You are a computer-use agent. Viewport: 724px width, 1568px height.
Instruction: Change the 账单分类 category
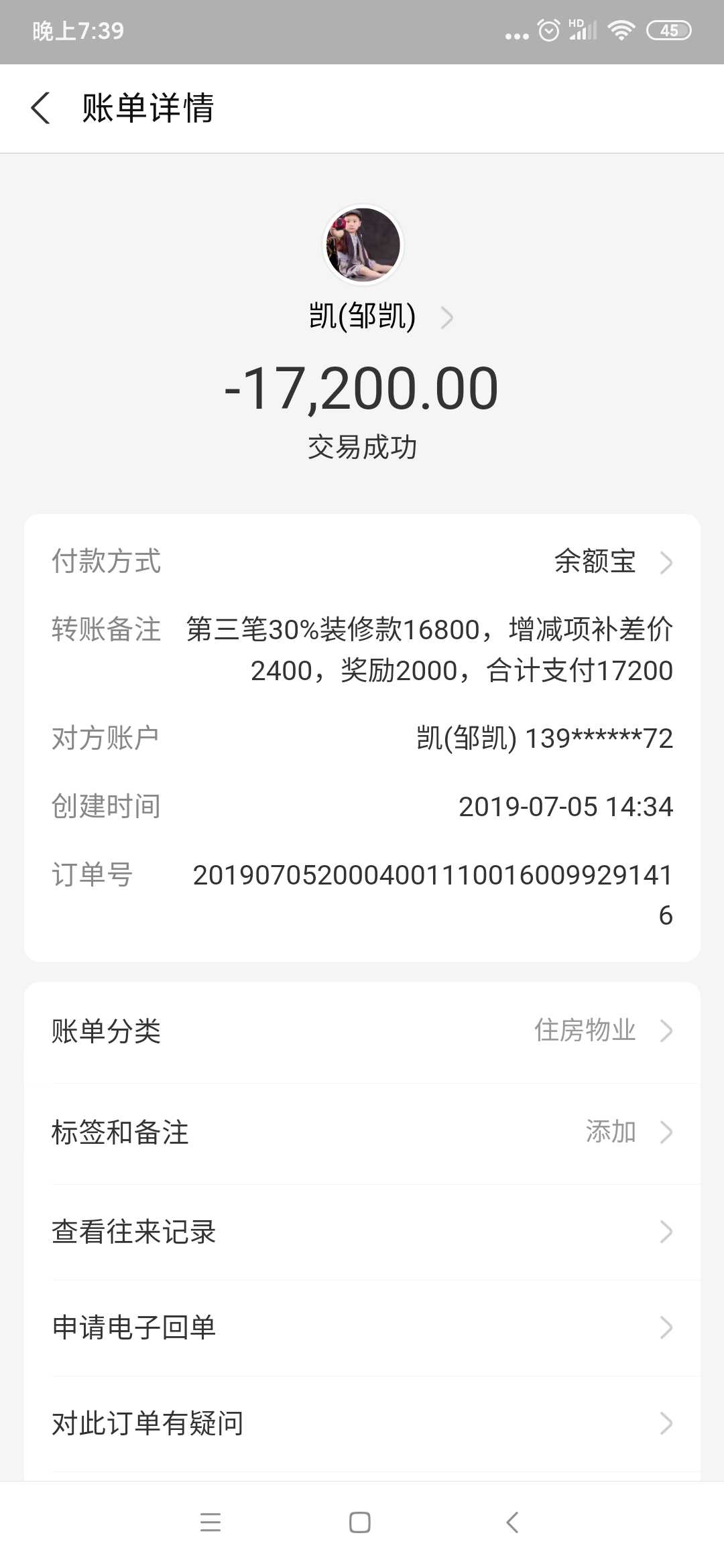[x=362, y=1031]
